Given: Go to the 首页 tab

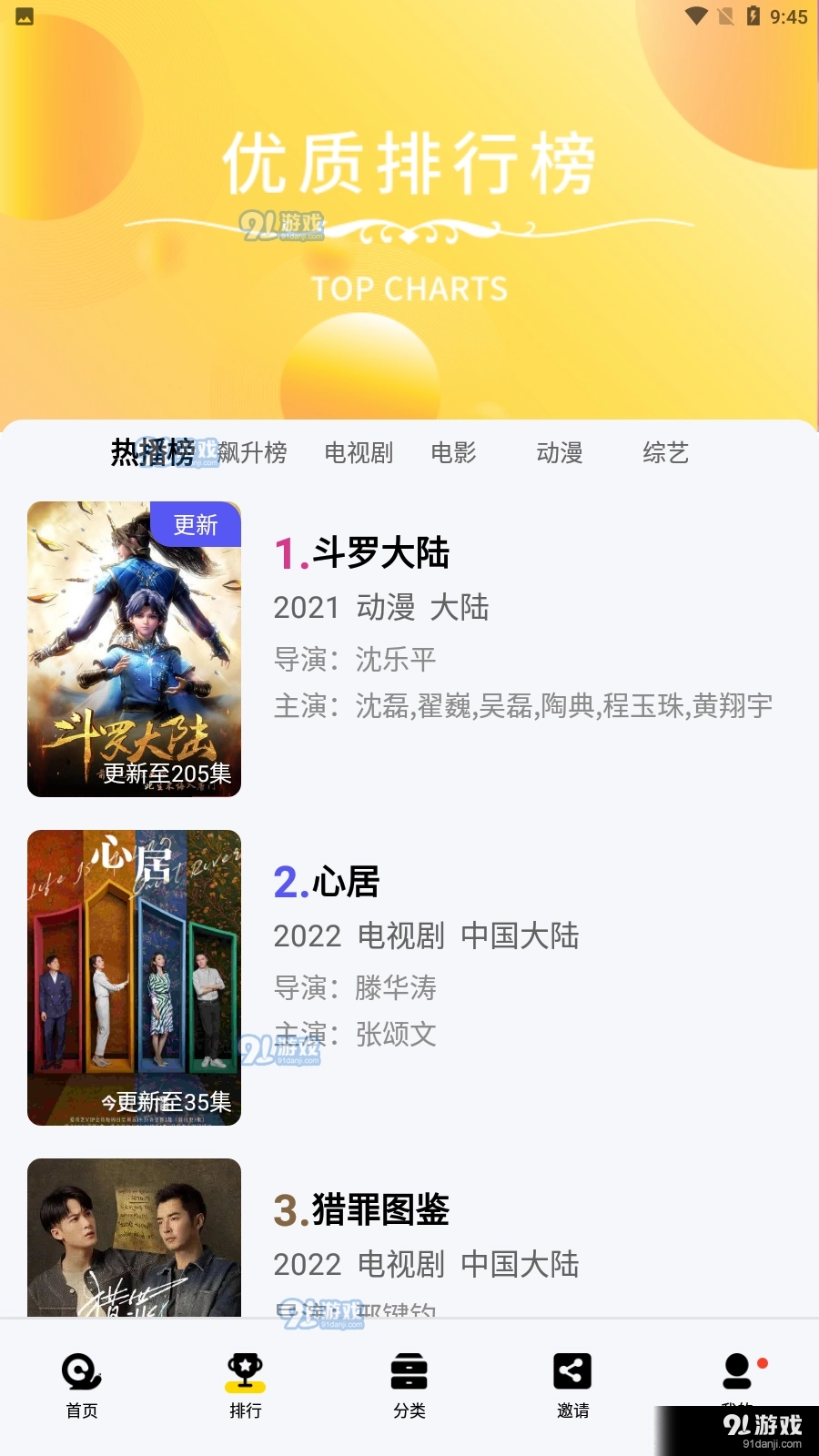Looking at the screenshot, I should click(x=82, y=1385).
